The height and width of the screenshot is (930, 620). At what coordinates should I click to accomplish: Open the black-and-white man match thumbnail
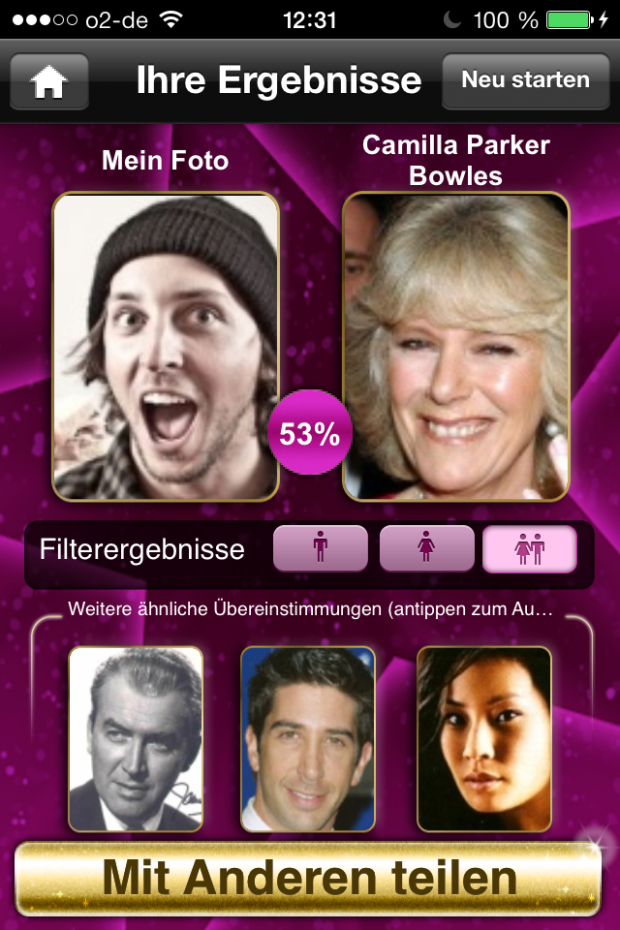click(135, 739)
